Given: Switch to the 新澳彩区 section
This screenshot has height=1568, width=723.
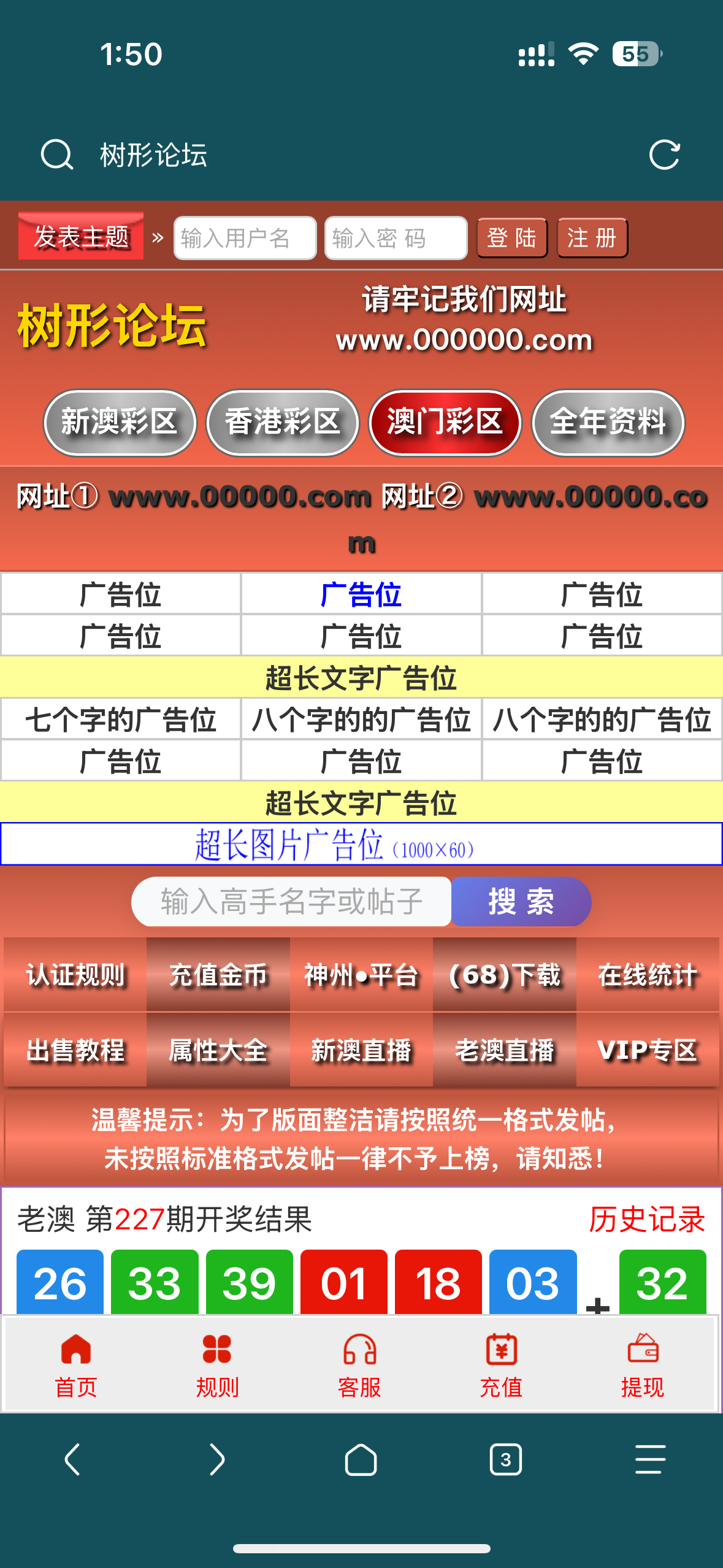Looking at the screenshot, I should [120, 423].
